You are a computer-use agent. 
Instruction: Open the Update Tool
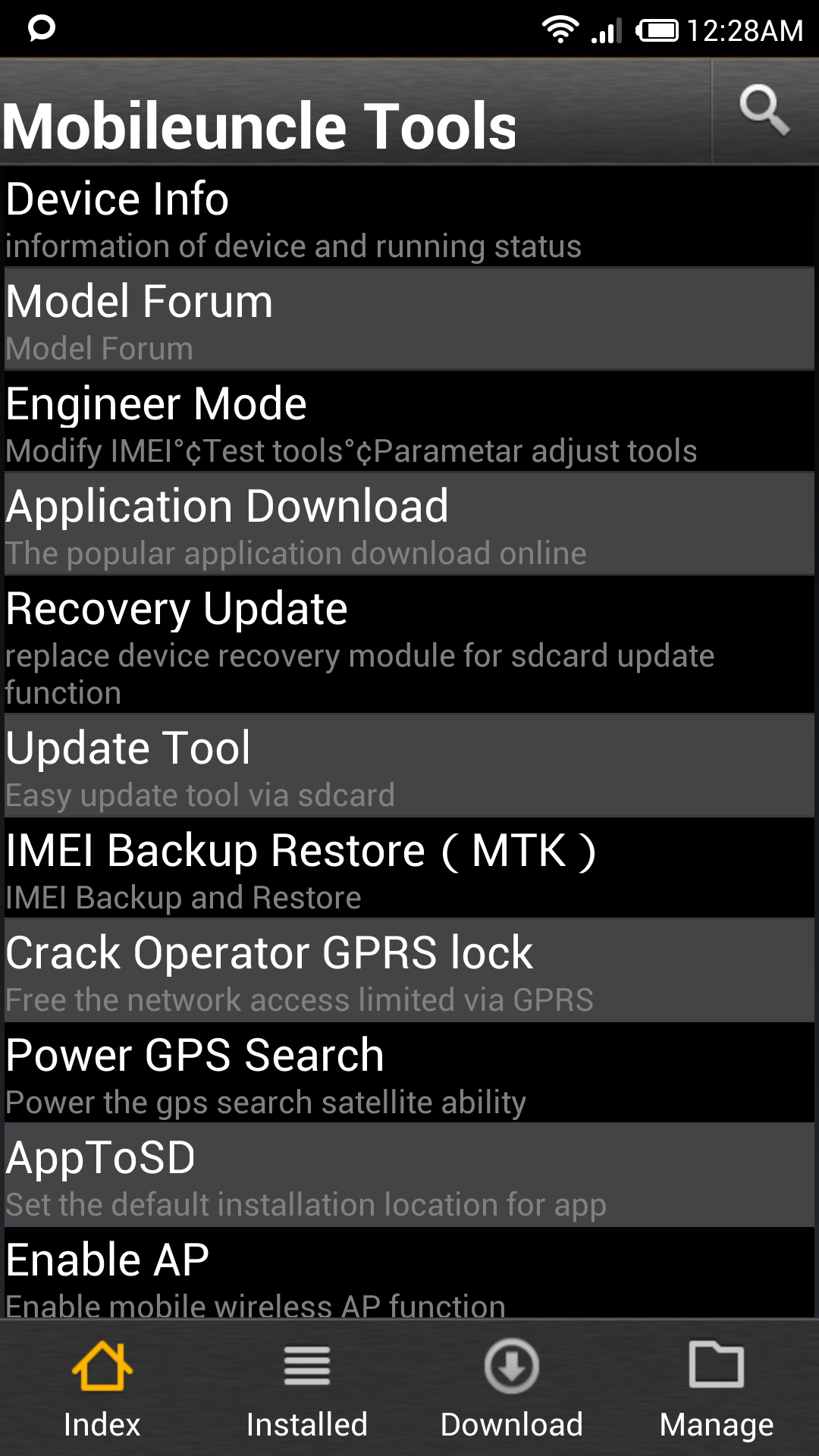point(409,766)
